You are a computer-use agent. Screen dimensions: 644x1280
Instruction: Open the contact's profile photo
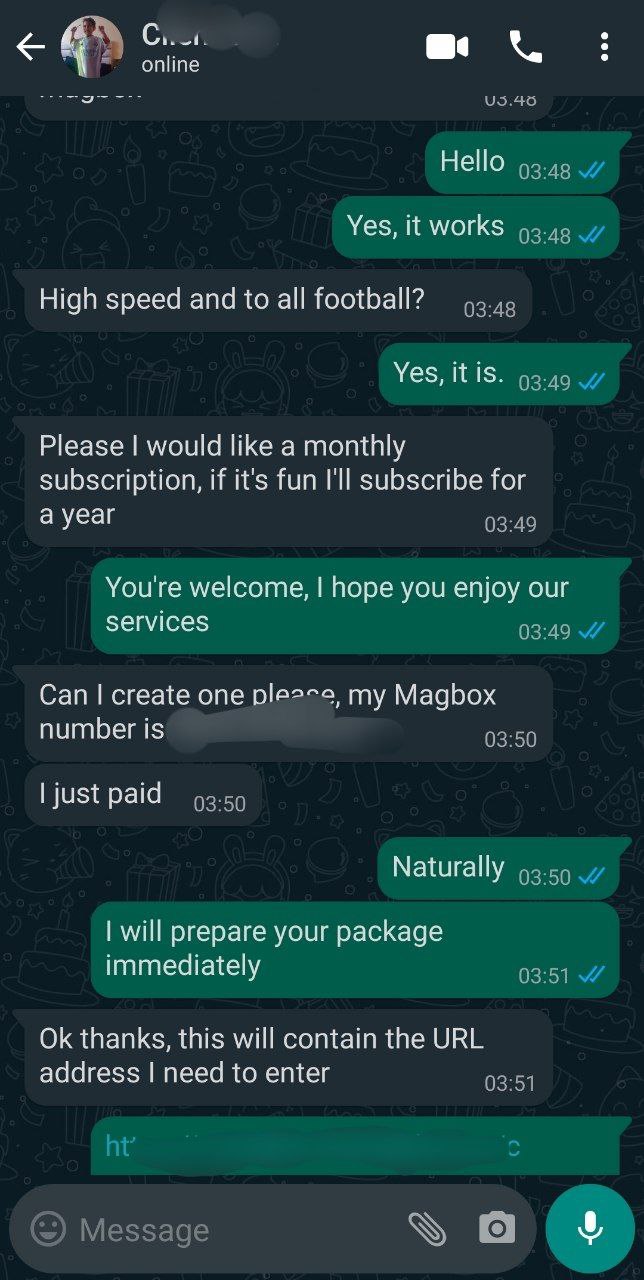(x=92, y=47)
